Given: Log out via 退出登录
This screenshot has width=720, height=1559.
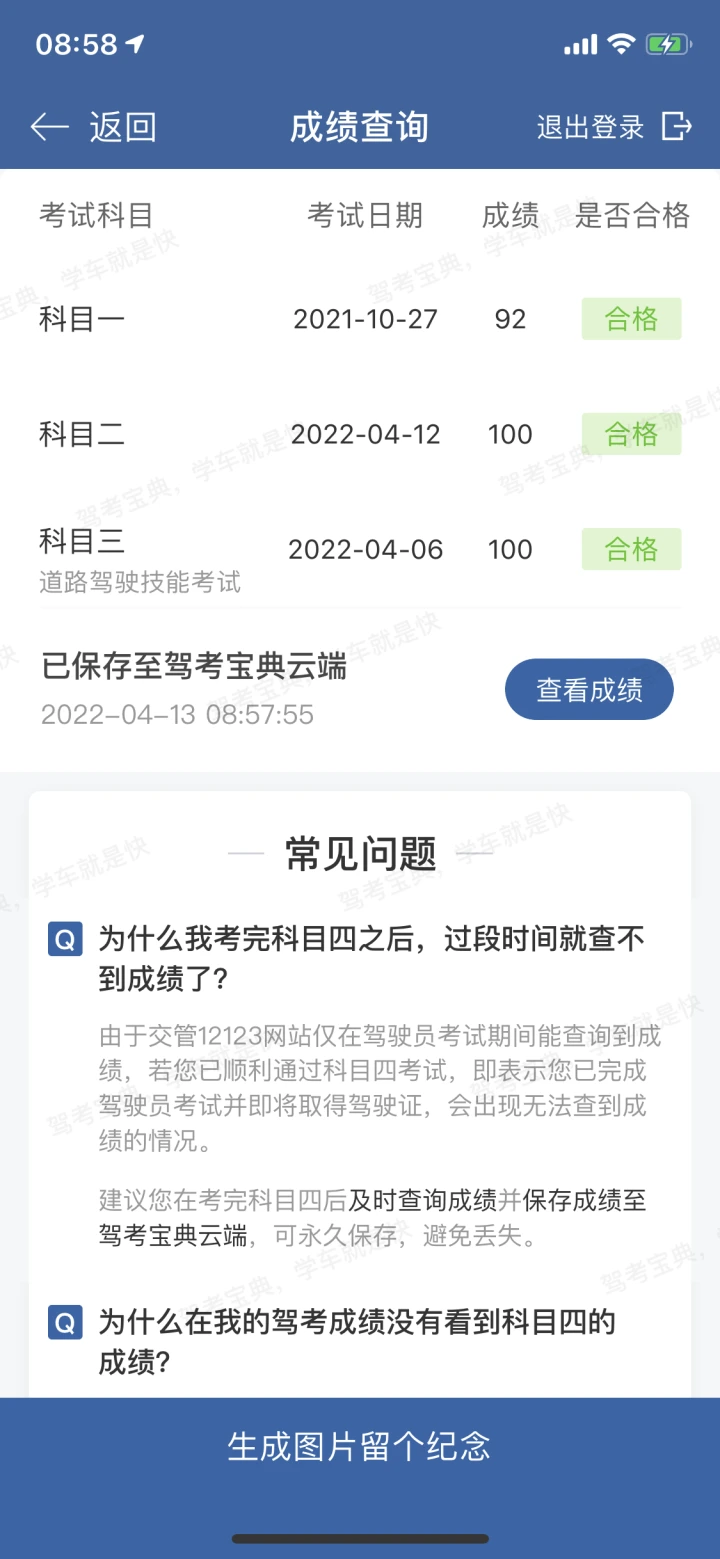Looking at the screenshot, I should [614, 127].
